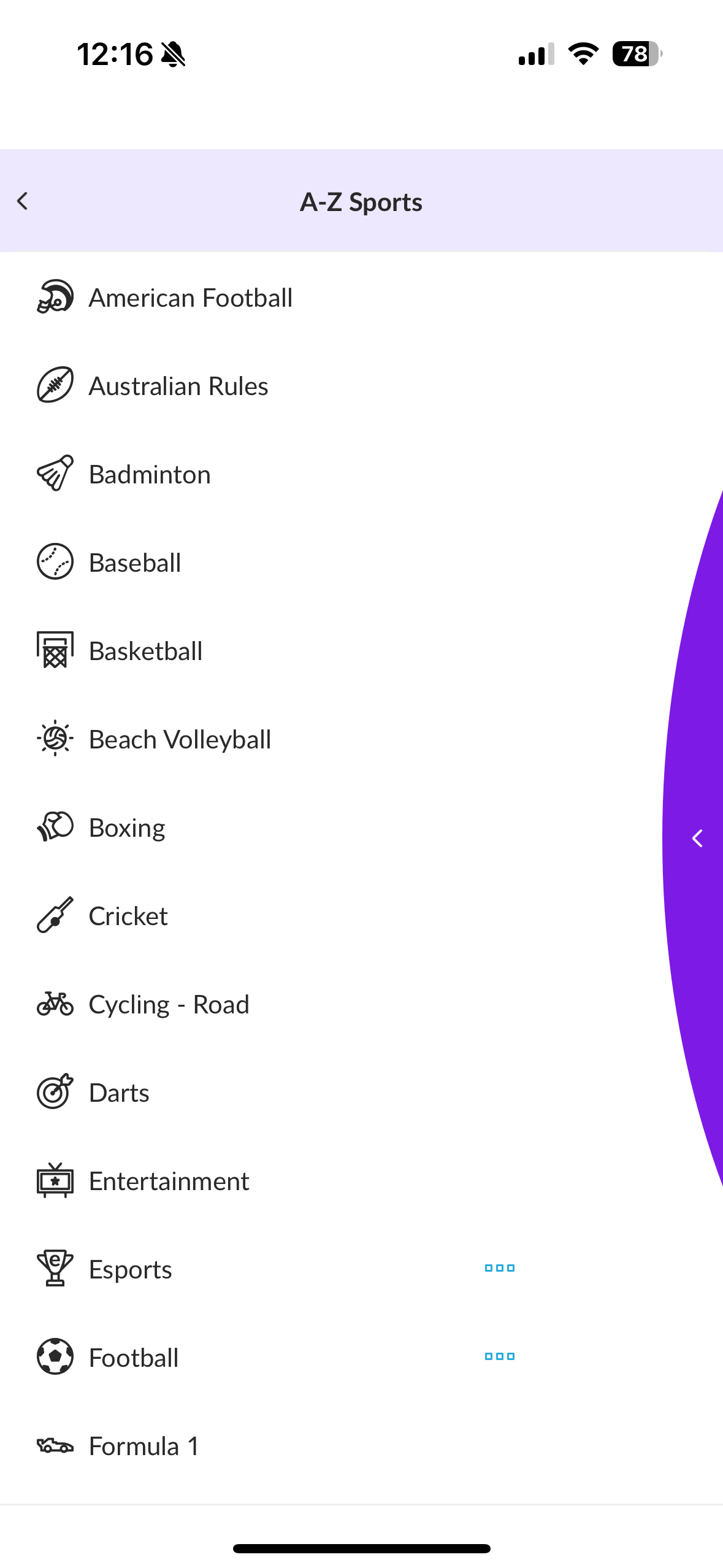Open the A-Z Sports header title

click(x=361, y=201)
